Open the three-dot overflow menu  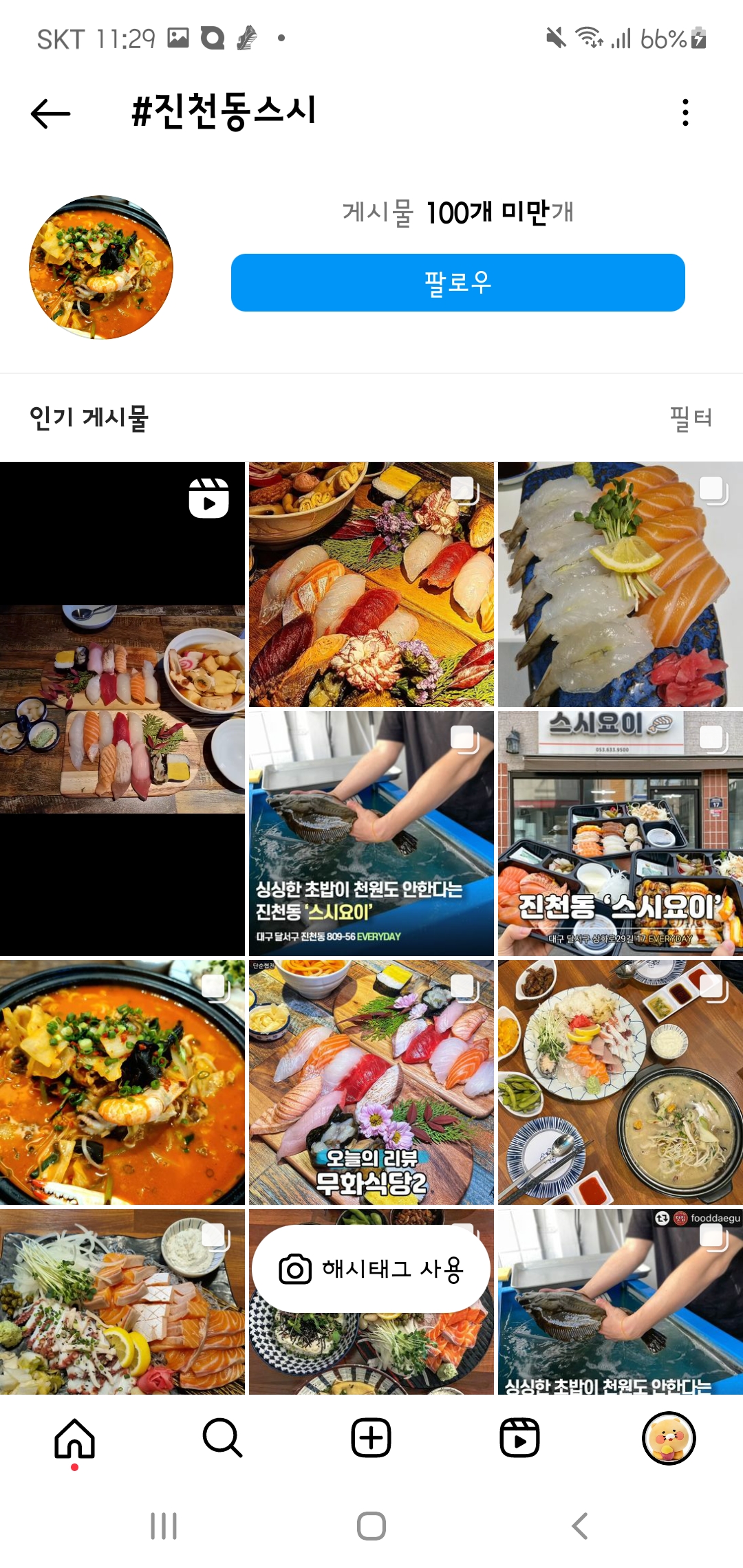pos(685,113)
